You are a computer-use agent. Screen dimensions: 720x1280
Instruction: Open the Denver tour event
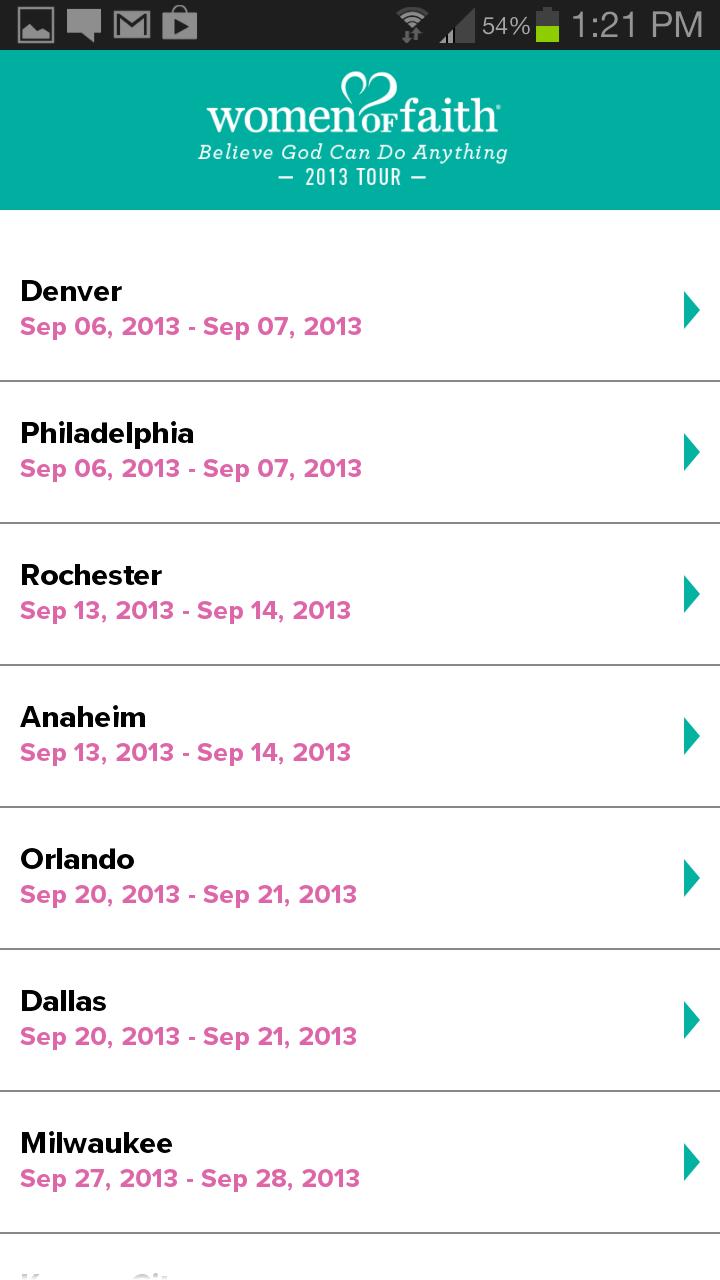pos(360,310)
